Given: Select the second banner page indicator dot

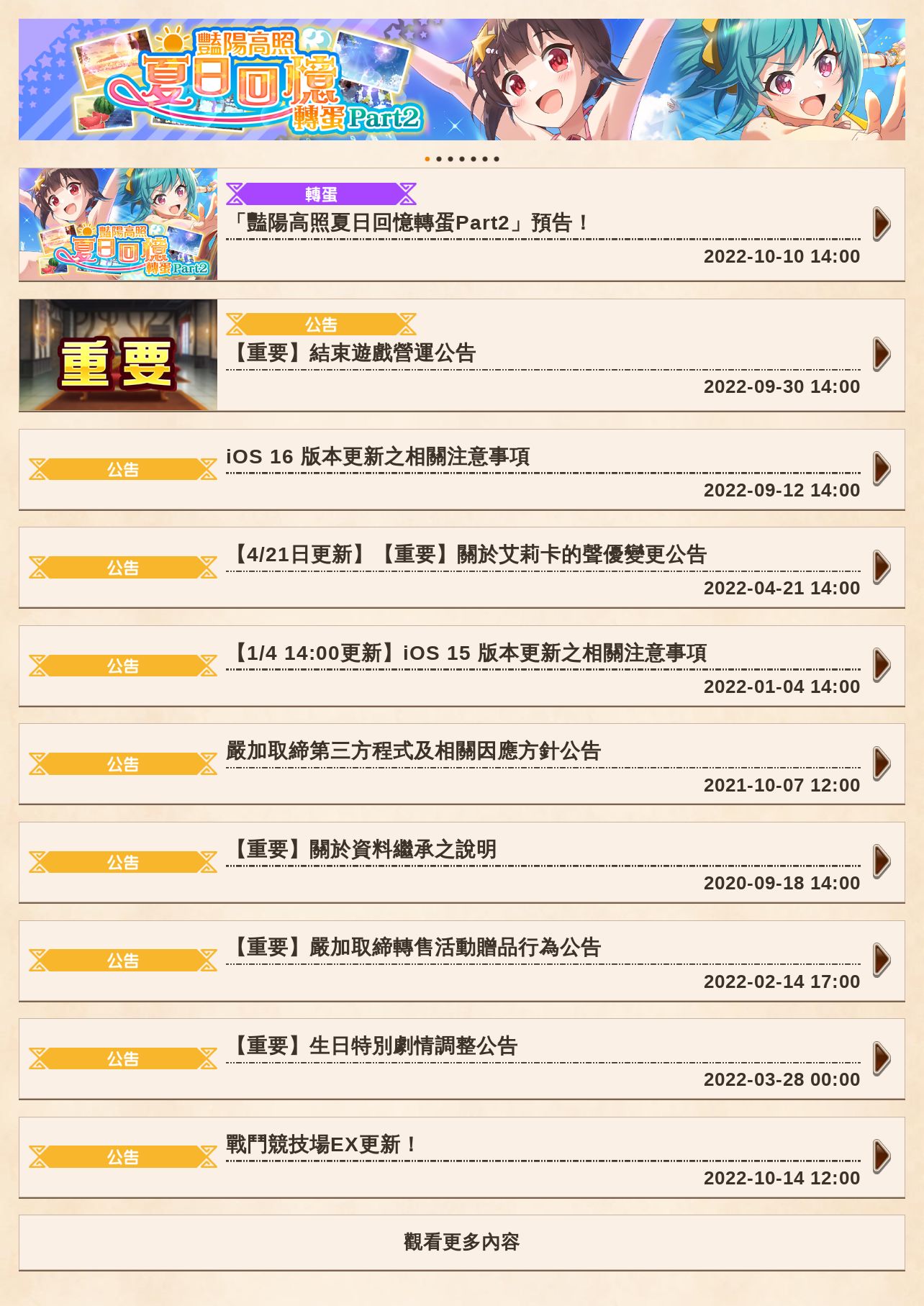Looking at the screenshot, I should [x=439, y=159].
